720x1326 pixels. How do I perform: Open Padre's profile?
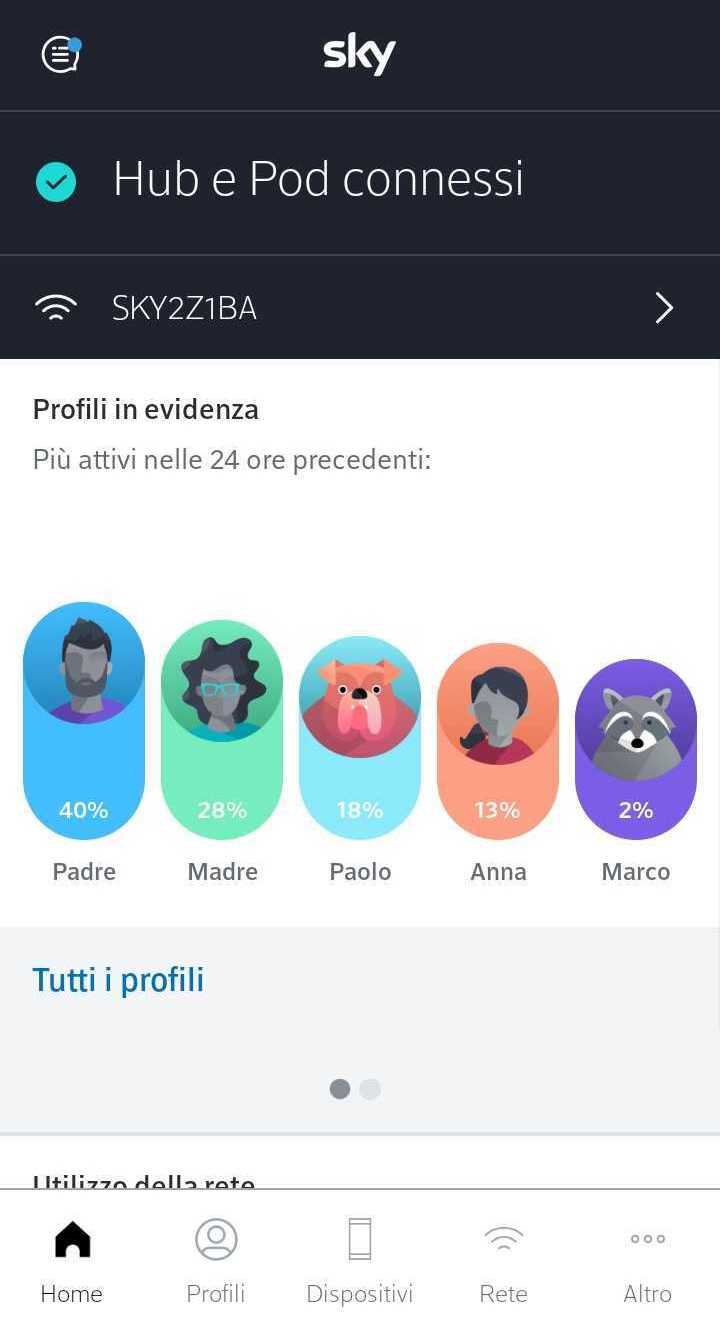[x=84, y=720]
